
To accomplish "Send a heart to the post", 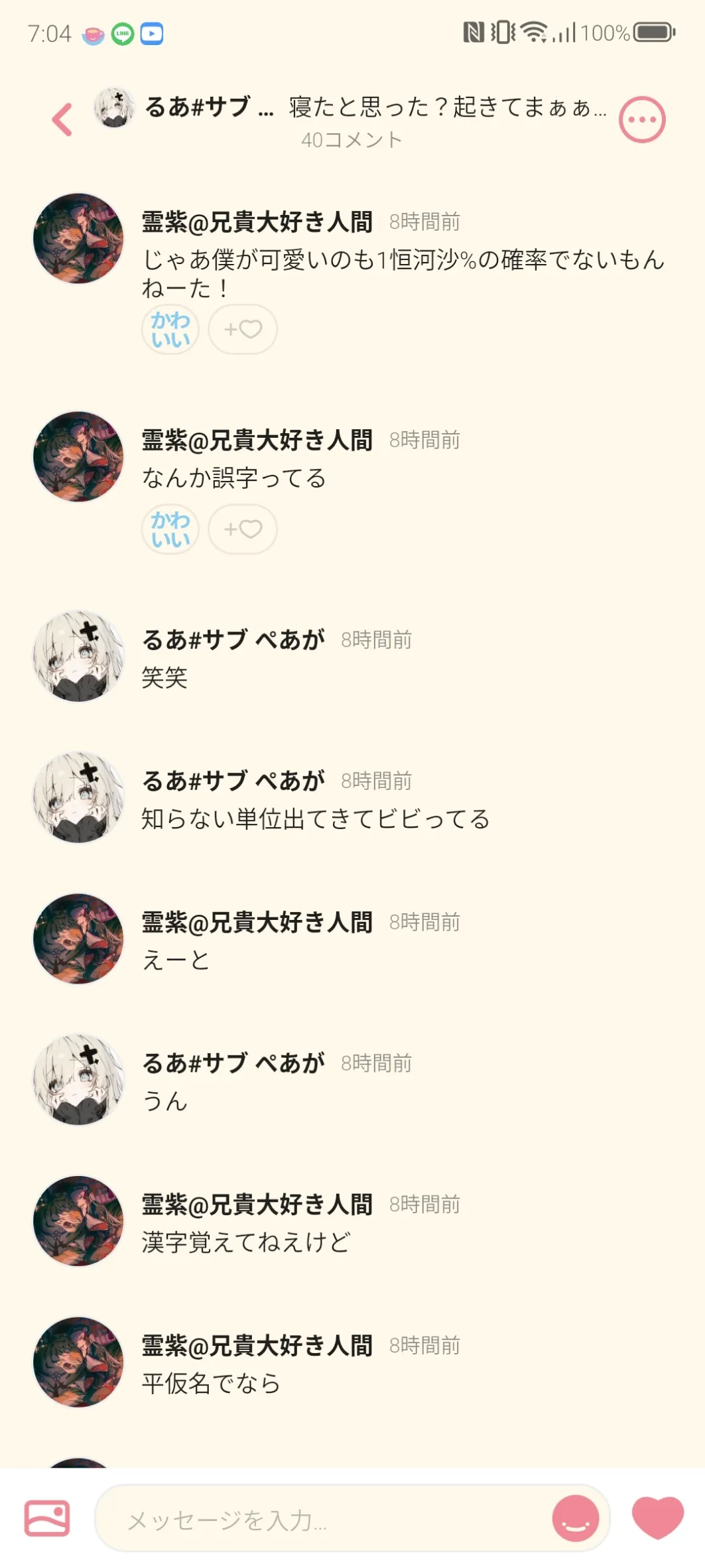I will click(657, 1517).
